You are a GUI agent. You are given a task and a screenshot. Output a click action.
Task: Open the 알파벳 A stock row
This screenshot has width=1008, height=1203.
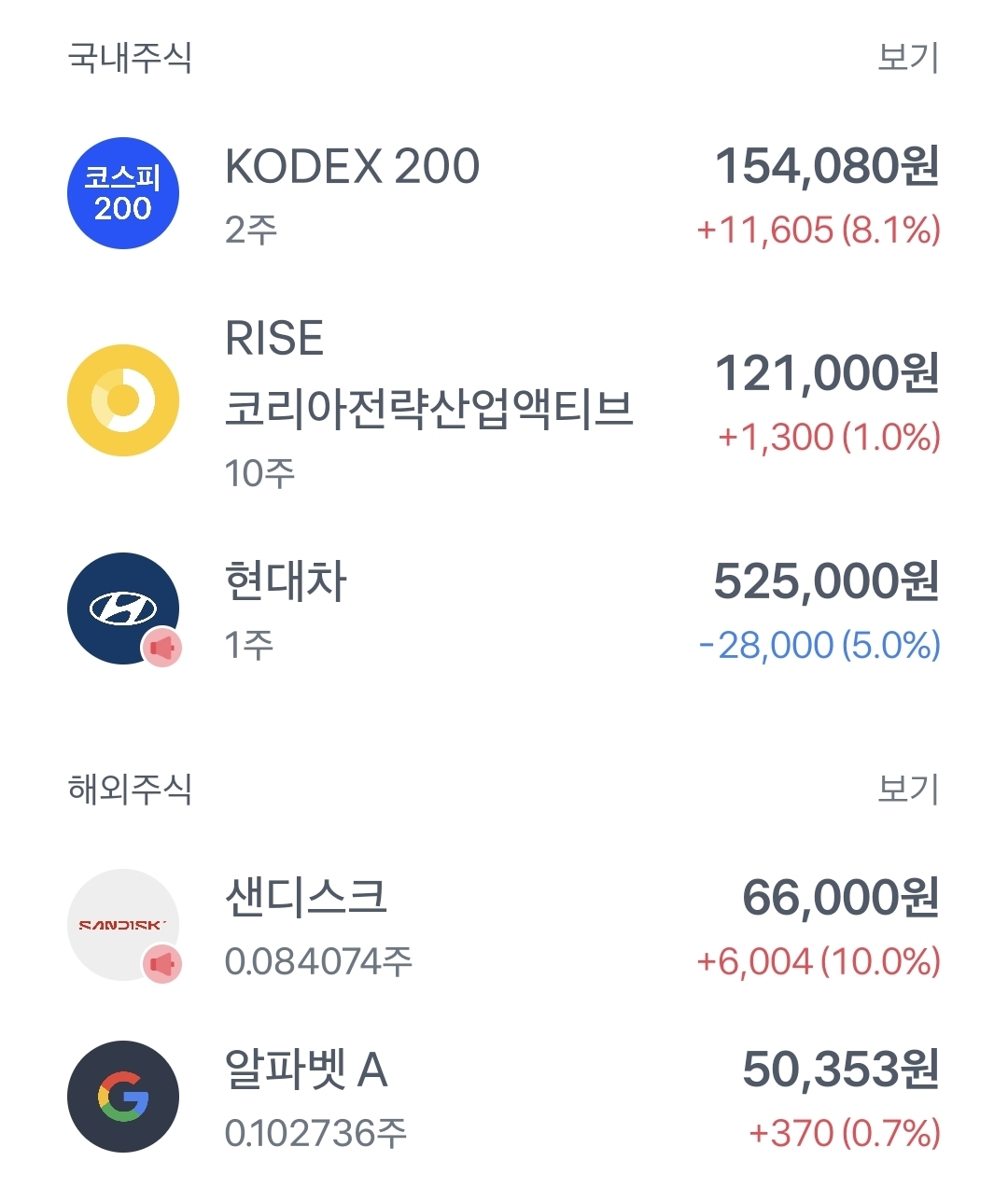pyautogui.click(x=504, y=1098)
